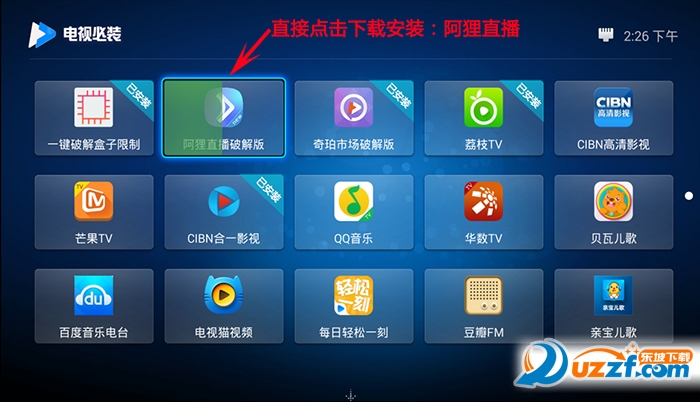Image resolution: width=700 pixels, height=402 pixels.
Task: Choose the QQ音乐 app tile
Action: pyautogui.click(x=353, y=211)
